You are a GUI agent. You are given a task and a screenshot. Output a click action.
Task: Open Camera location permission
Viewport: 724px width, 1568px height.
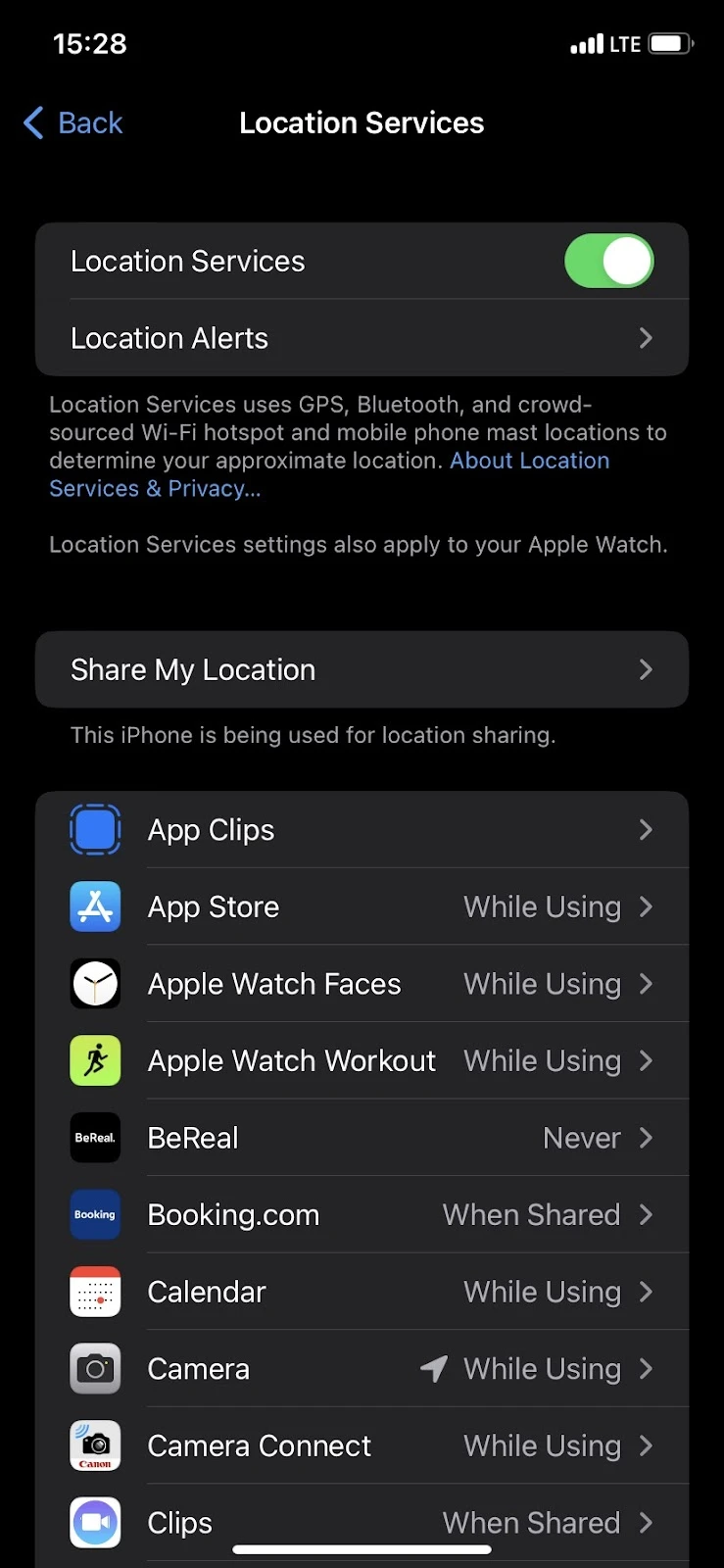[x=362, y=1369]
